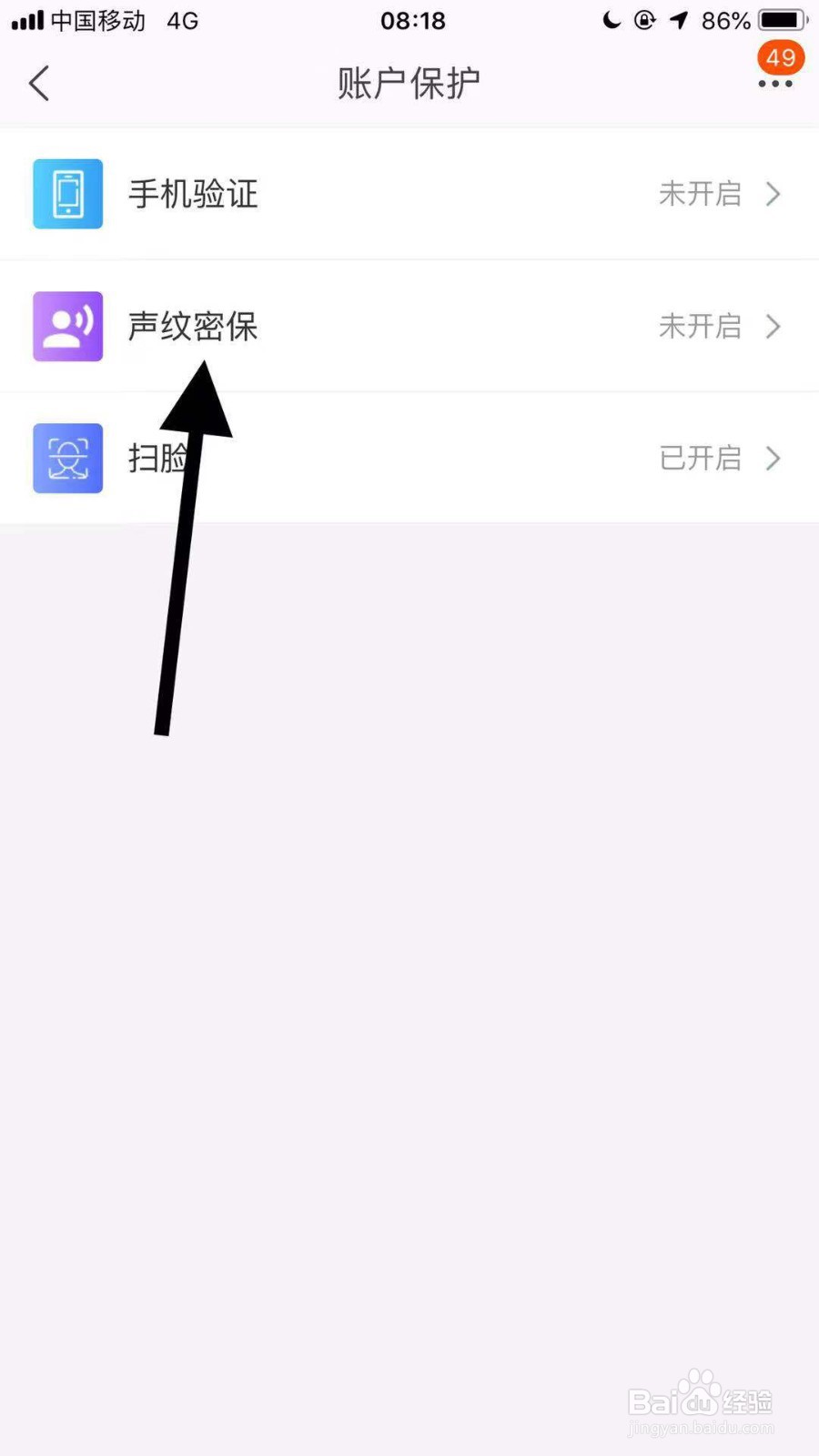Viewport: 819px width, 1456px height.
Task: Expand the 手机验证 row chevron
Action: point(773,194)
